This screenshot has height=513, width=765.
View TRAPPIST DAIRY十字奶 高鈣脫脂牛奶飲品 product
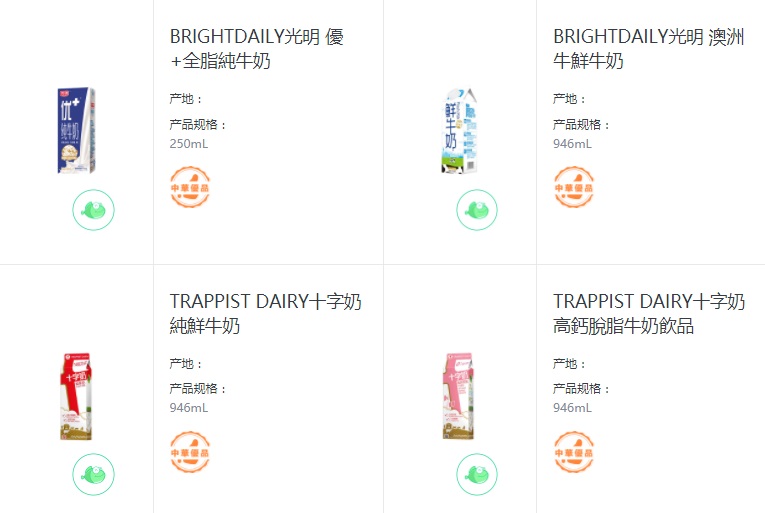(x=648, y=314)
